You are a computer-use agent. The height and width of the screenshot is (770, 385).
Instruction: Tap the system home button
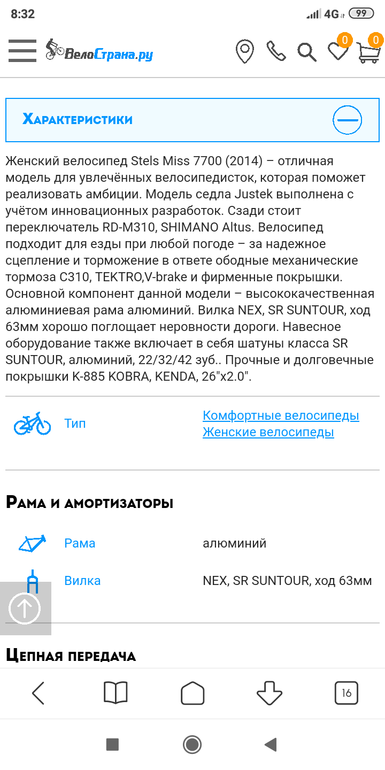[192, 744]
